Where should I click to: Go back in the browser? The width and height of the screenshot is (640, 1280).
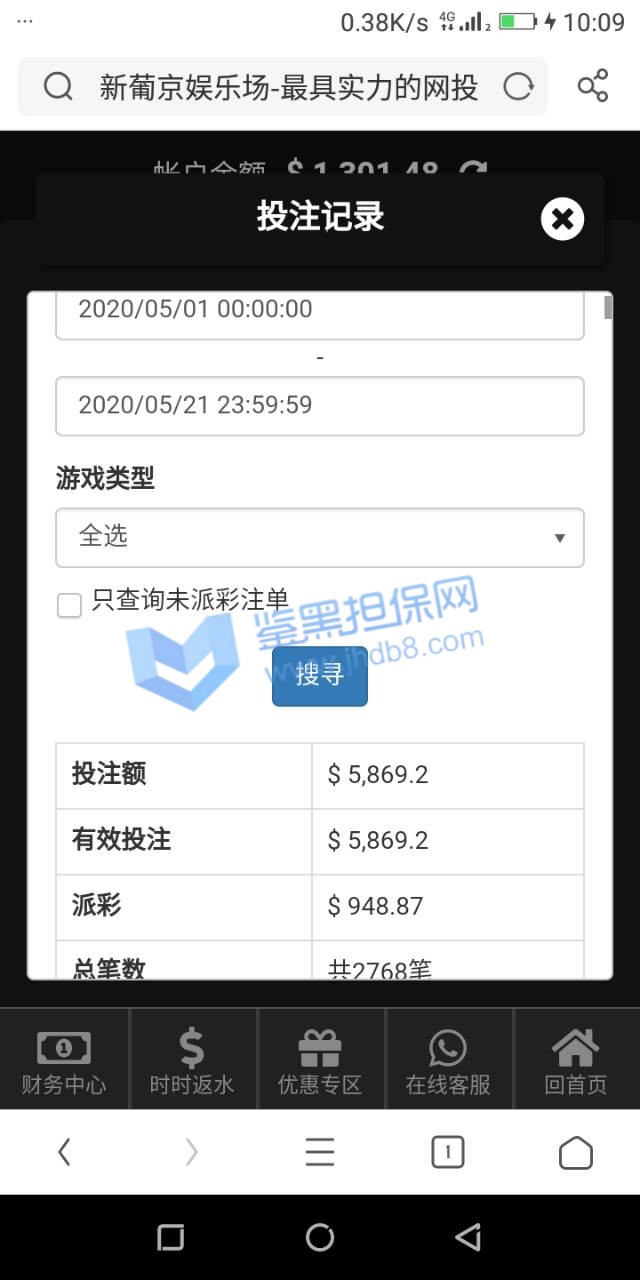point(64,1153)
